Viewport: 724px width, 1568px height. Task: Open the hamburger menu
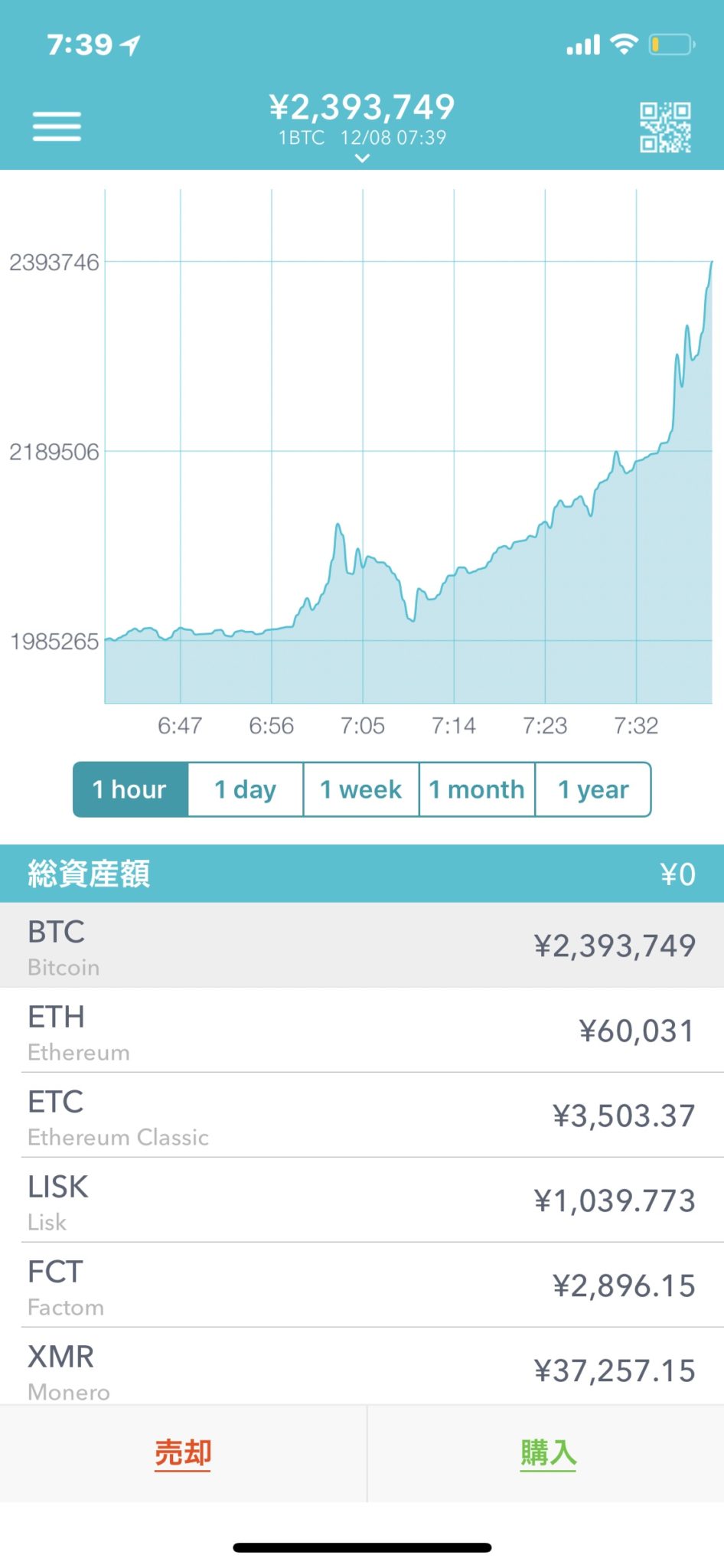point(57,126)
